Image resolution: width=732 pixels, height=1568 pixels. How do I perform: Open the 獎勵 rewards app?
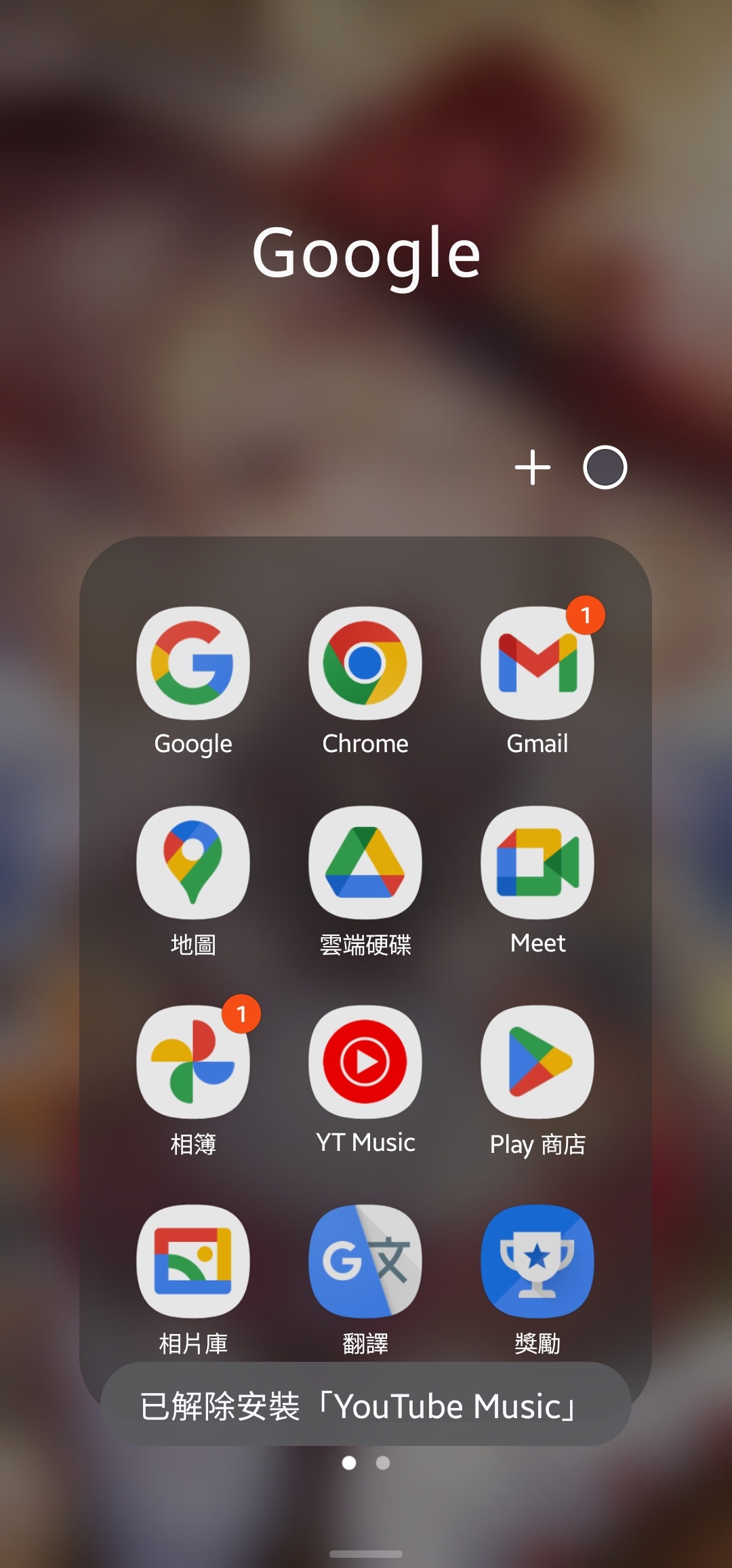point(537,1261)
